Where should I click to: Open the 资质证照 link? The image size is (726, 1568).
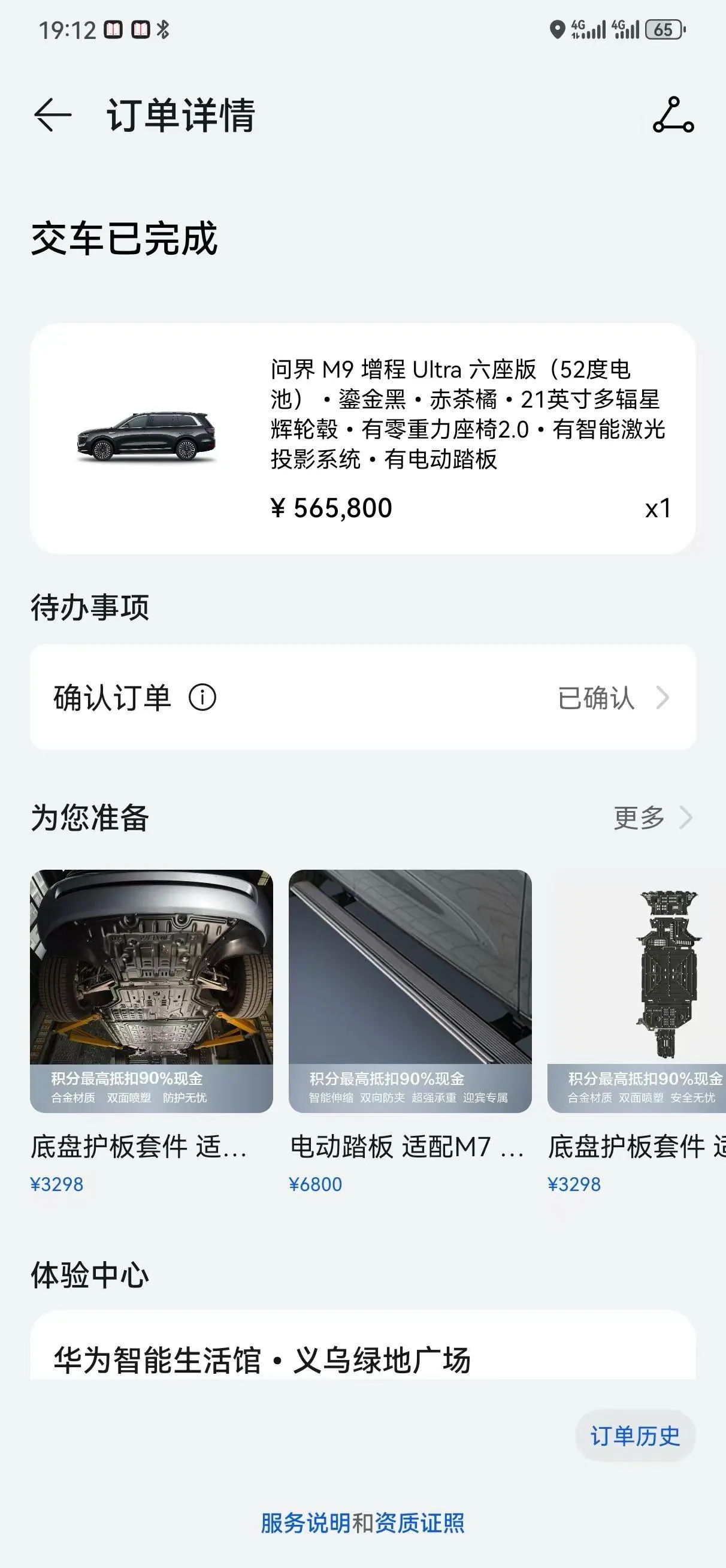(419, 1523)
